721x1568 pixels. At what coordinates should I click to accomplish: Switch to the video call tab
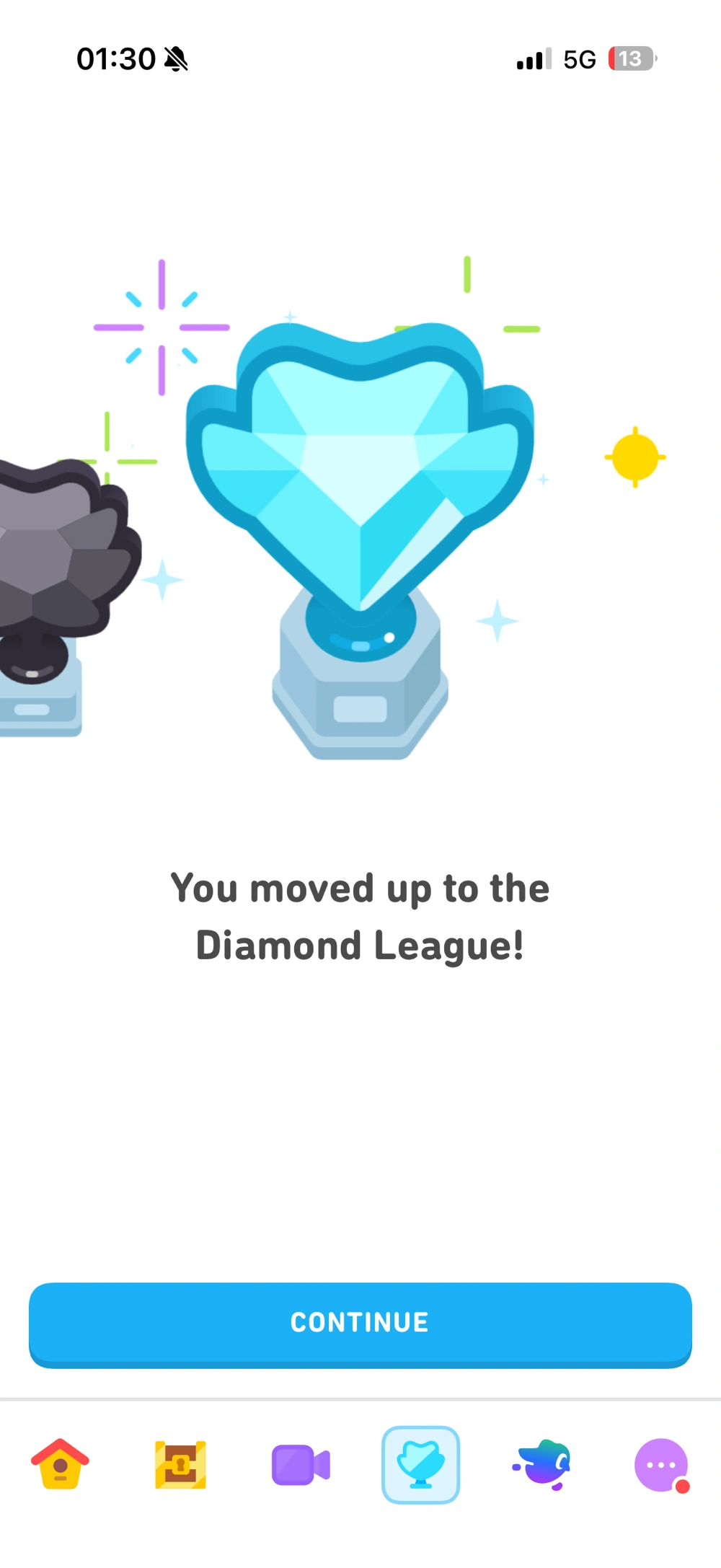pyautogui.click(x=301, y=1464)
